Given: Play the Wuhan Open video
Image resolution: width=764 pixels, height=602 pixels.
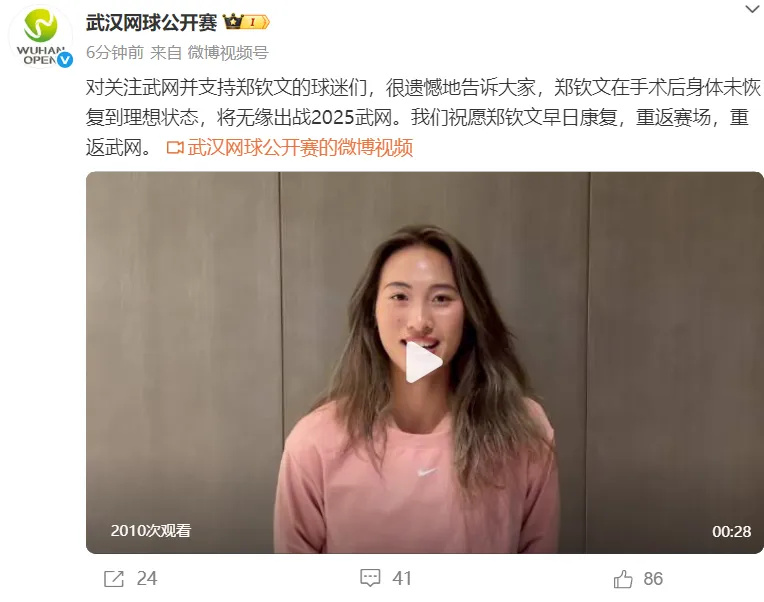Looking at the screenshot, I should pos(423,362).
